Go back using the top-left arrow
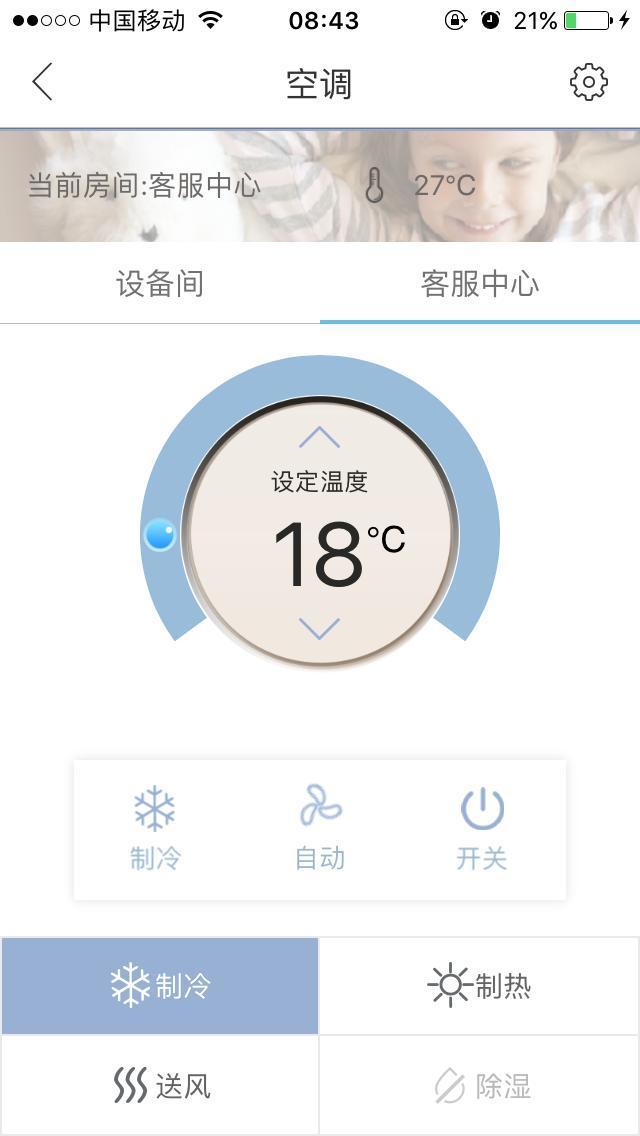Screen dimensions: 640x1136 click(x=42, y=83)
